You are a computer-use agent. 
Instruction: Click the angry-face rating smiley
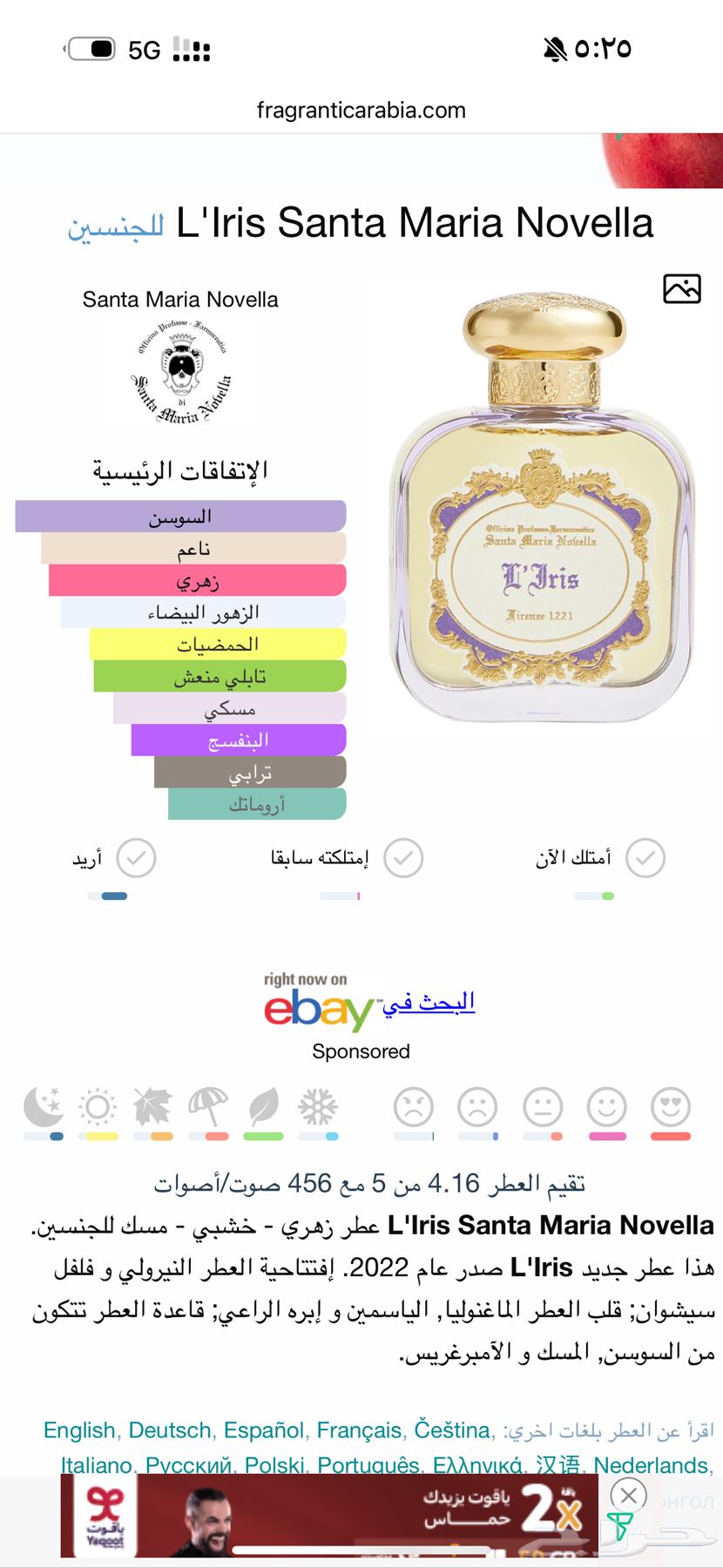point(413,1108)
